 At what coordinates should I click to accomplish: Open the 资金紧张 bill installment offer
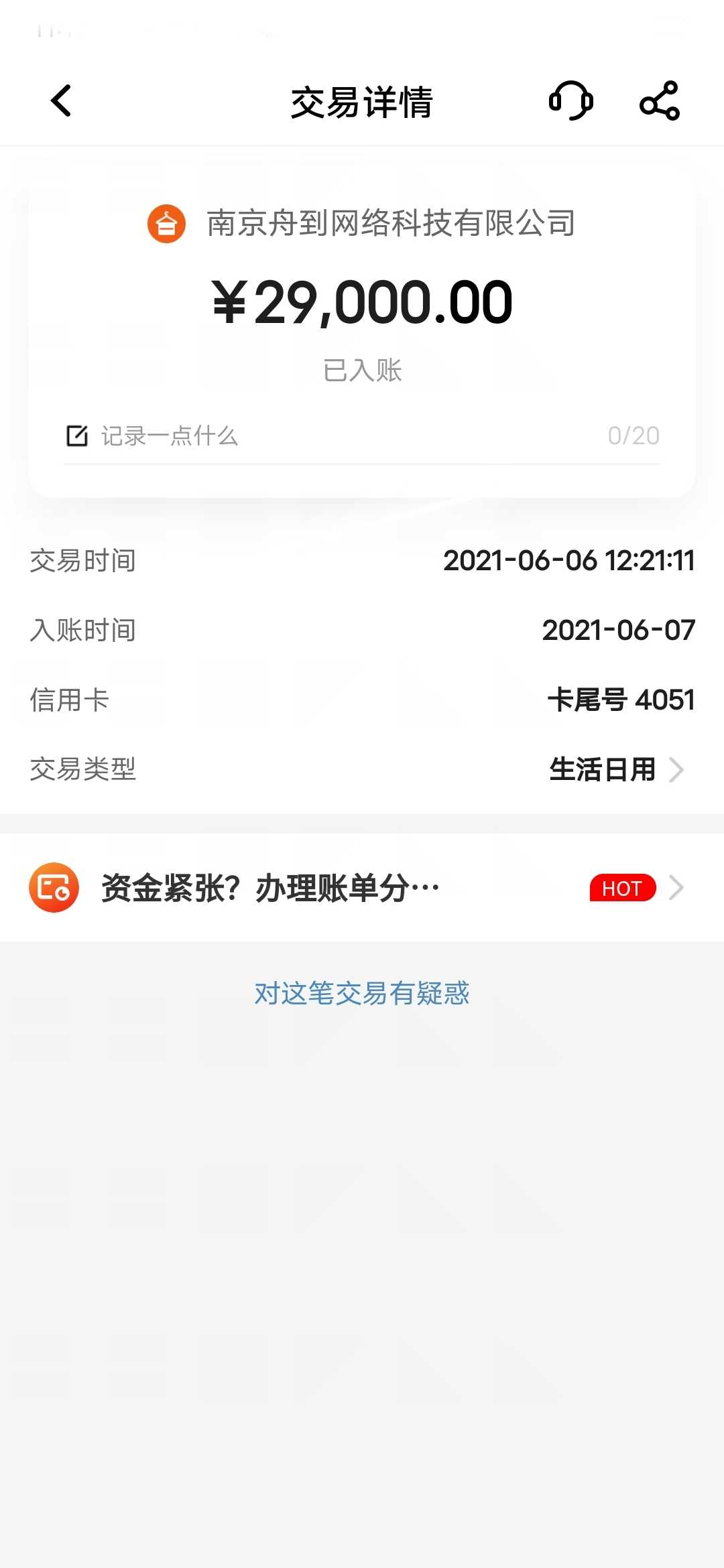tap(362, 888)
